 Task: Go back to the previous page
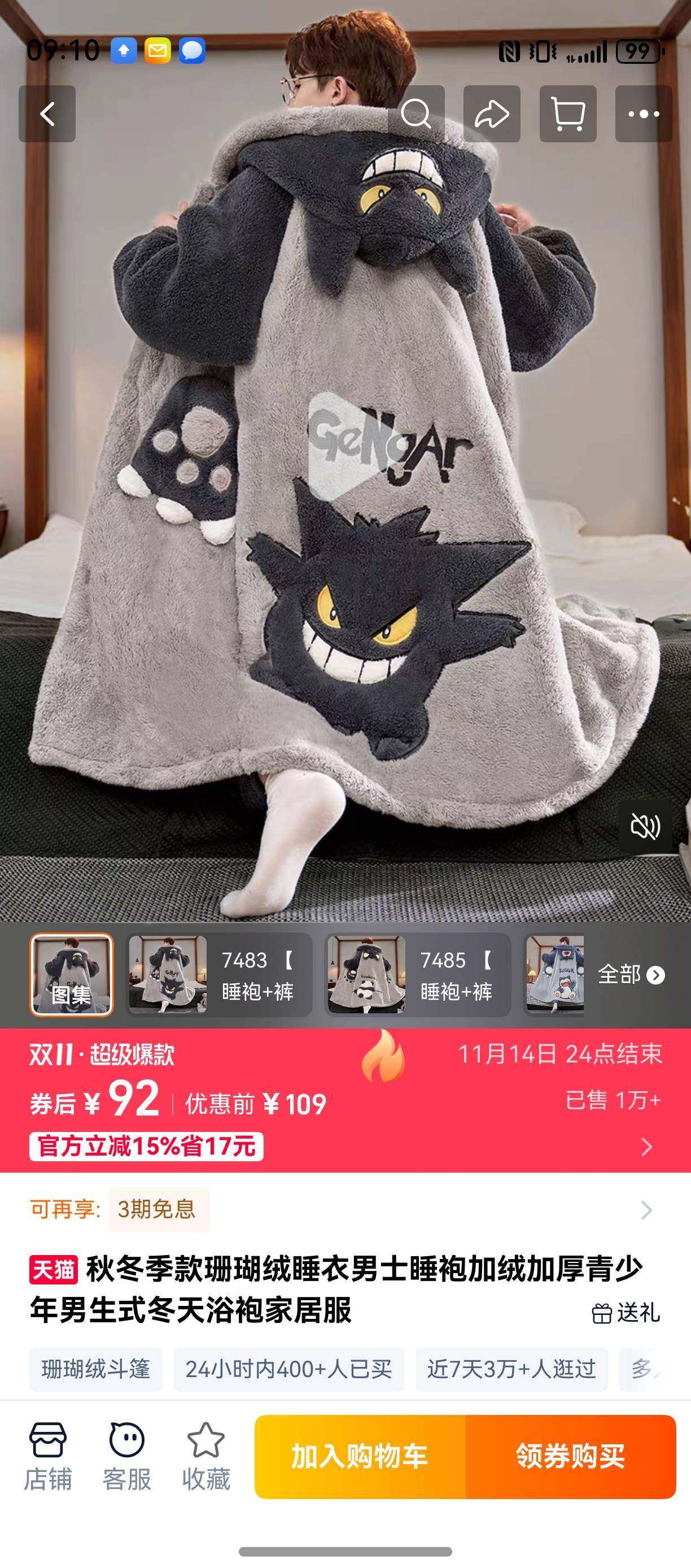click(x=47, y=114)
